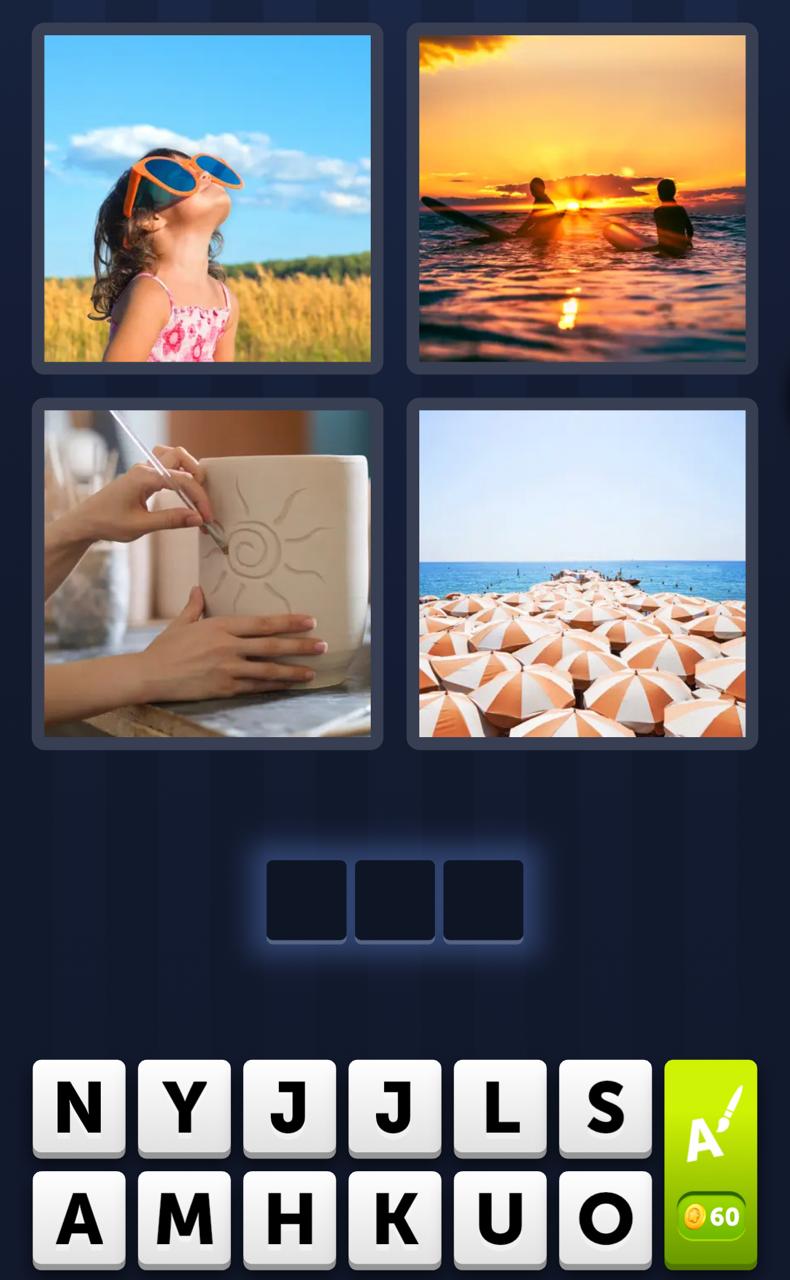The width and height of the screenshot is (790, 1280).
Task: Select the letter Y tile
Action: coord(184,1107)
